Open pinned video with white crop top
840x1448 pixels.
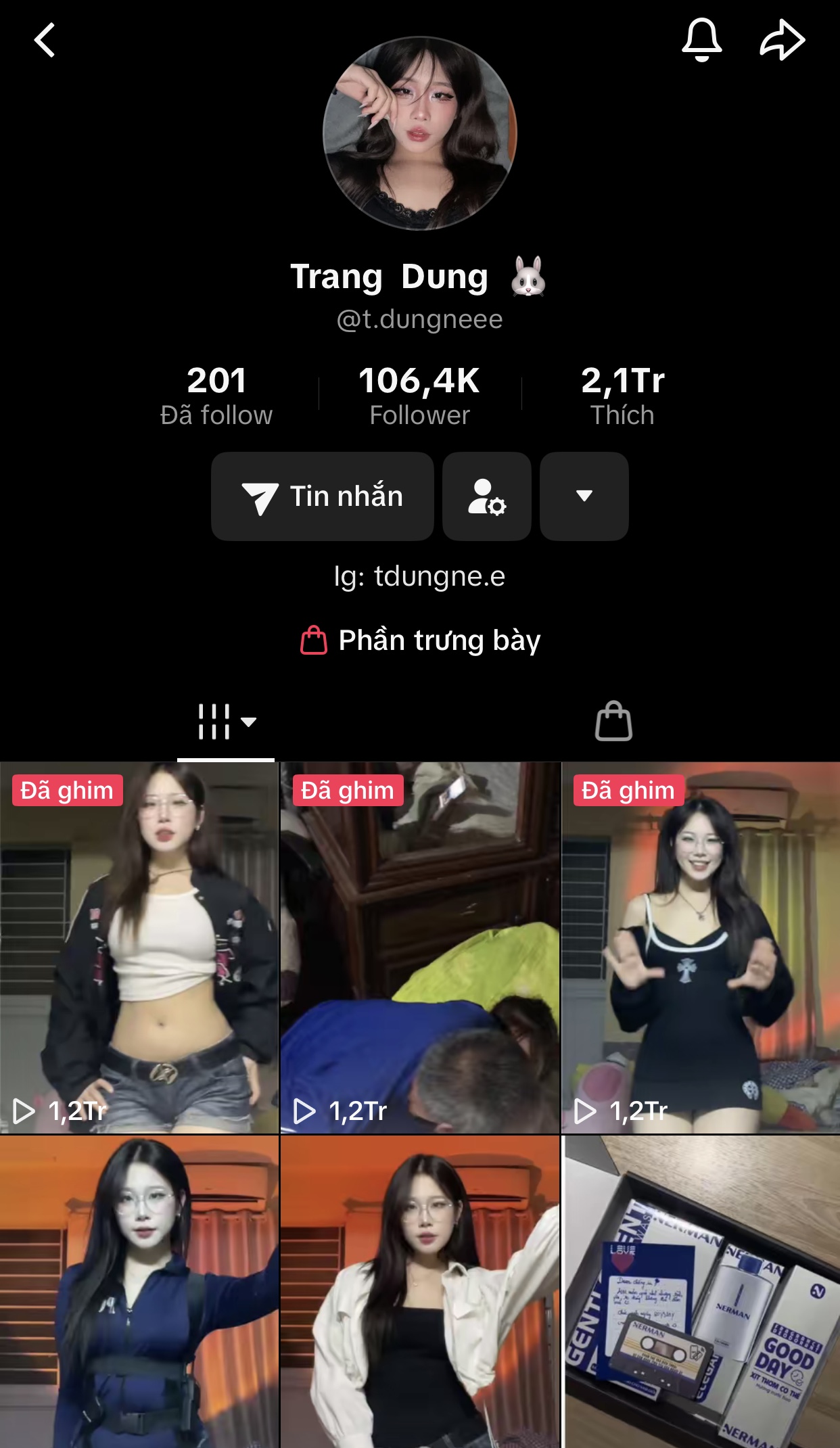(139, 947)
